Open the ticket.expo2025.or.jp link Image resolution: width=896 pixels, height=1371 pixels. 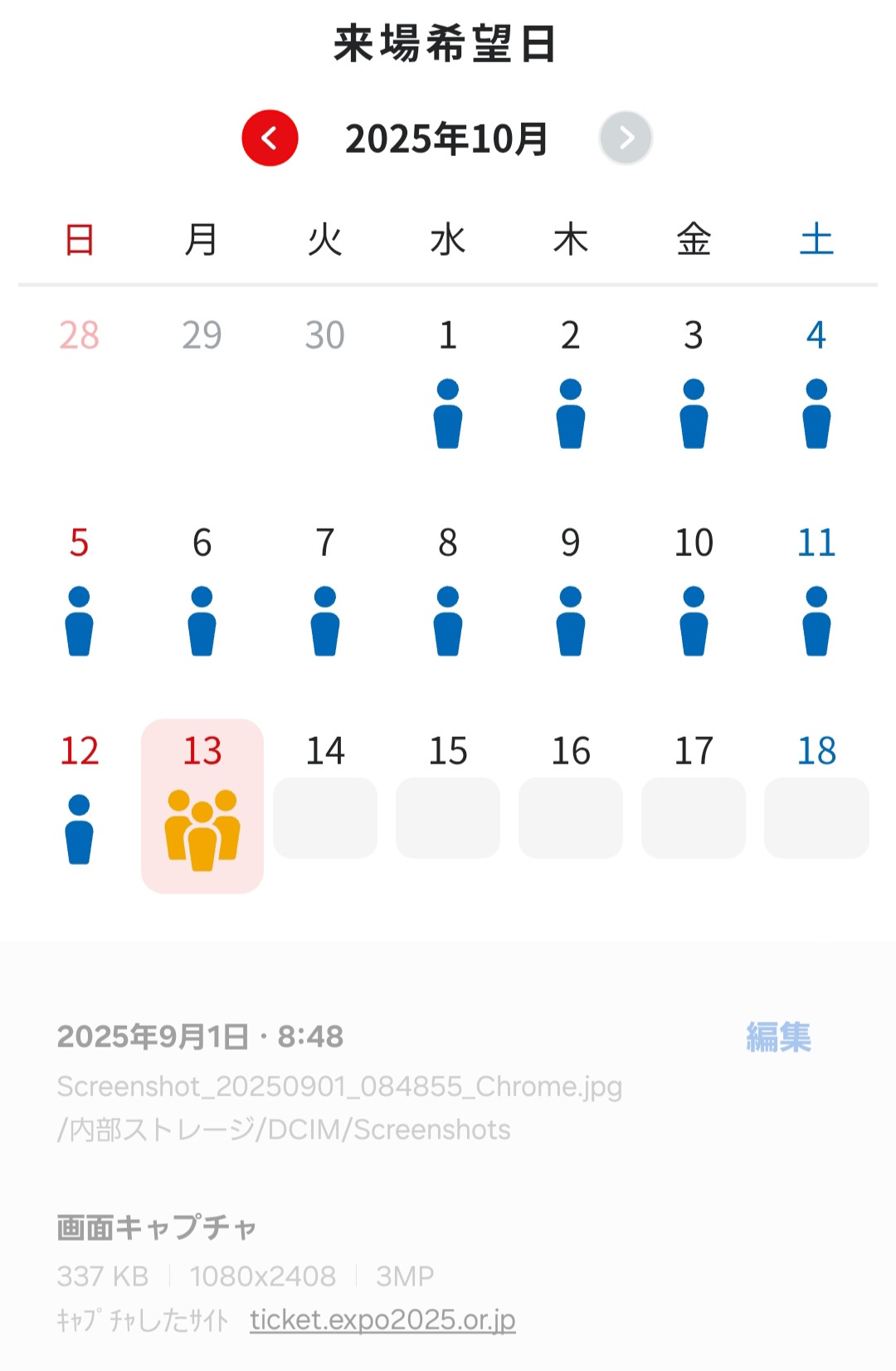pyautogui.click(x=382, y=1320)
